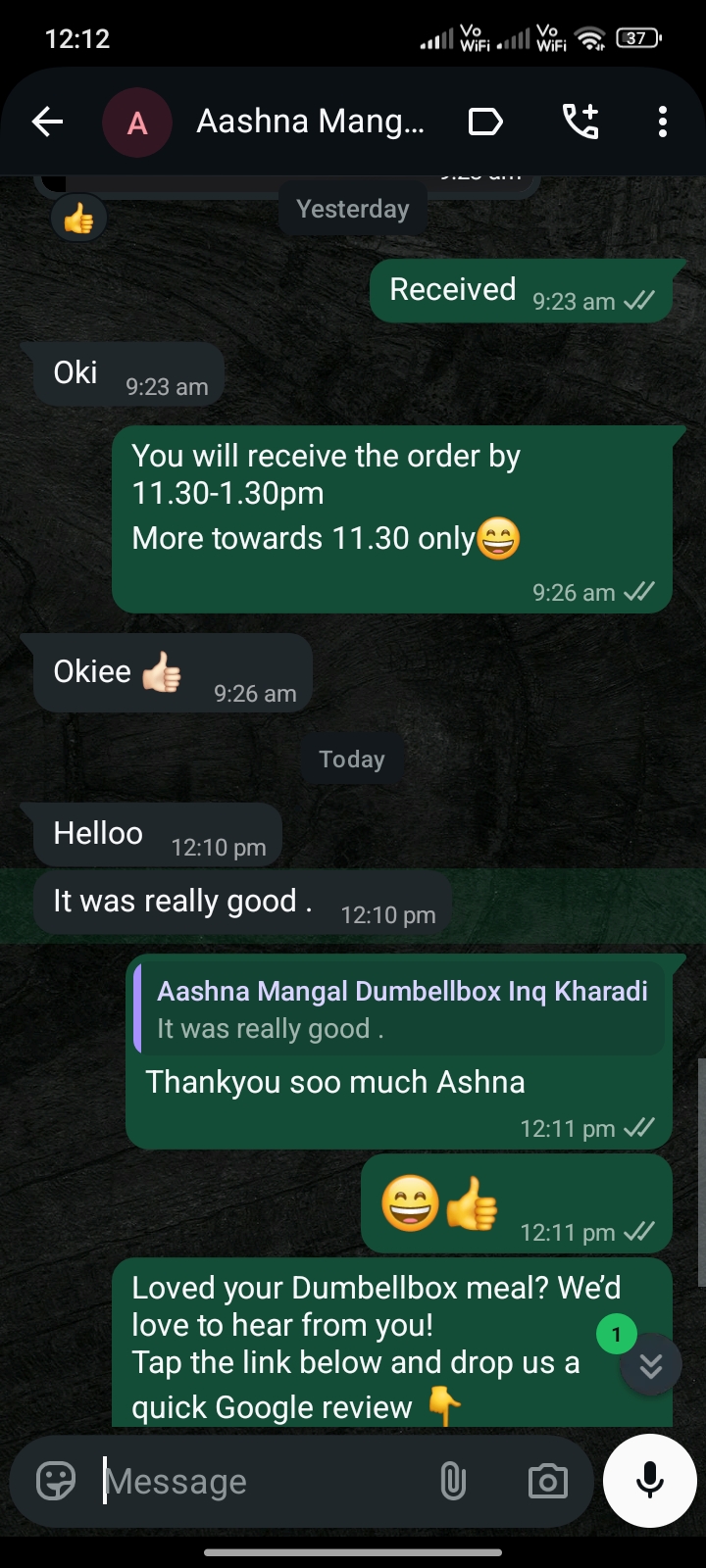This screenshot has width=706, height=1568.
Task: Open the camera from the message bar
Action: pyautogui.click(x=547, y=1481)
